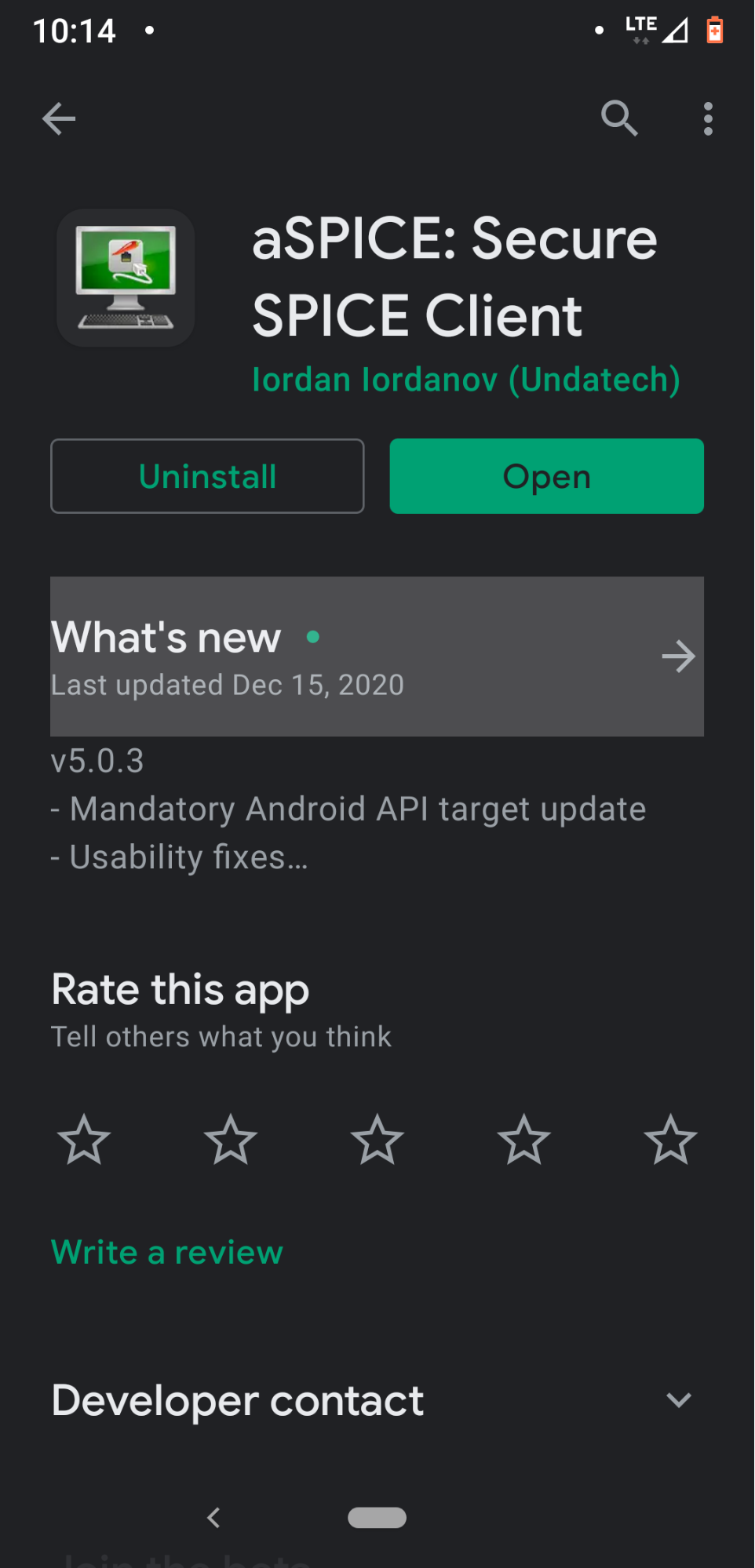Give the app two stars
The height and width of the screenshot is (1568, 755).
click(x=231, y=1140)
